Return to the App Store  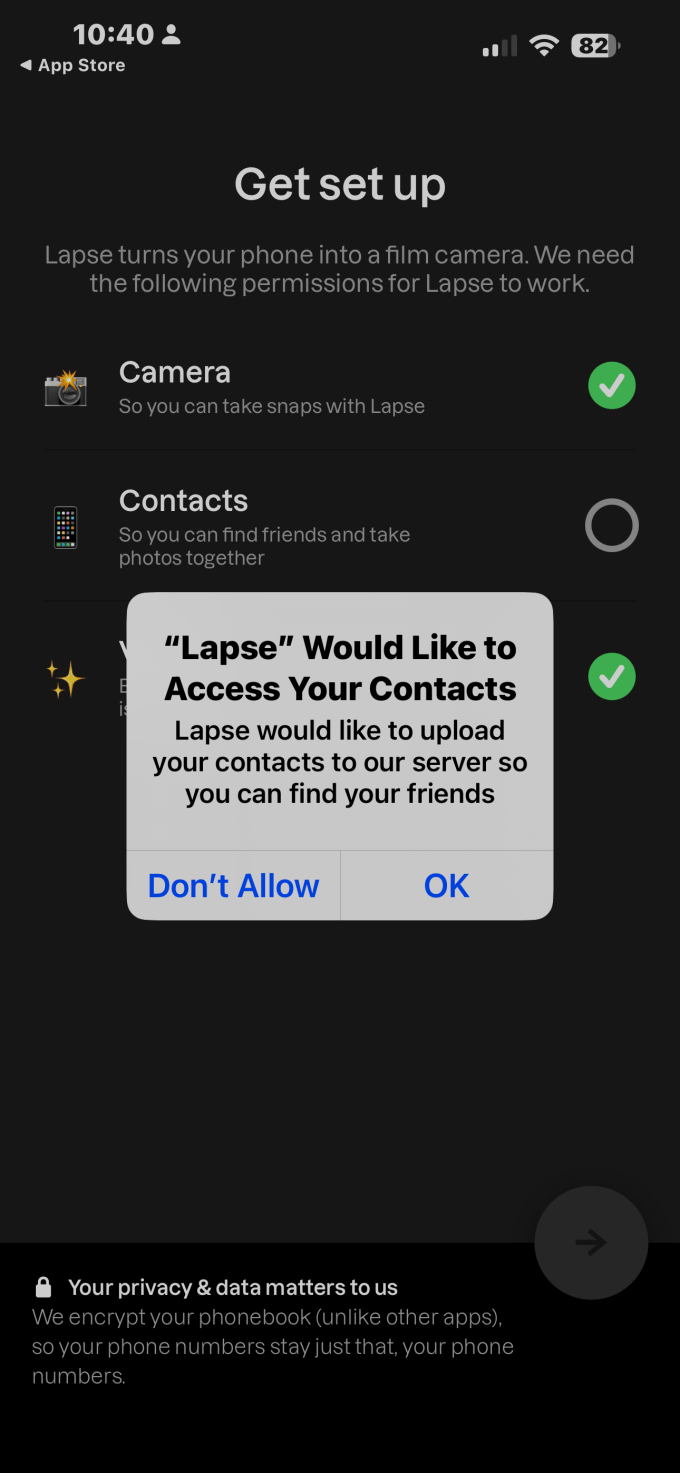72,65
